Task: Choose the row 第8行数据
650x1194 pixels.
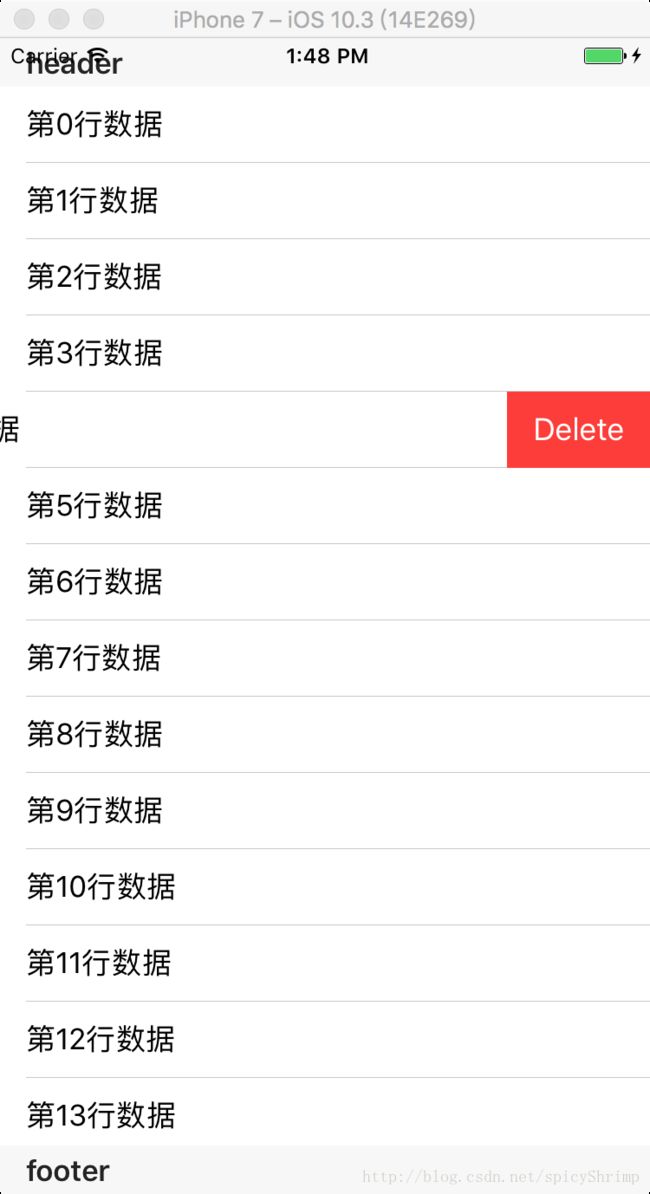Action: [325, 735]
